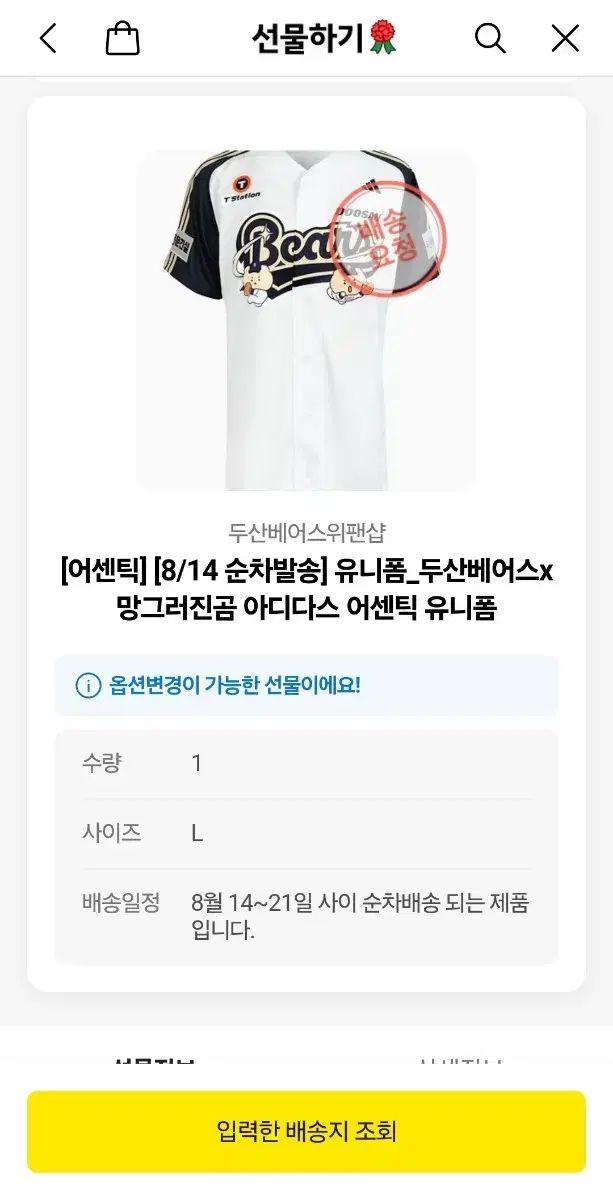The width and height of the screenshot is (613, 1200).
Task: Open the shopping bag icon
Action: (122, 39)
